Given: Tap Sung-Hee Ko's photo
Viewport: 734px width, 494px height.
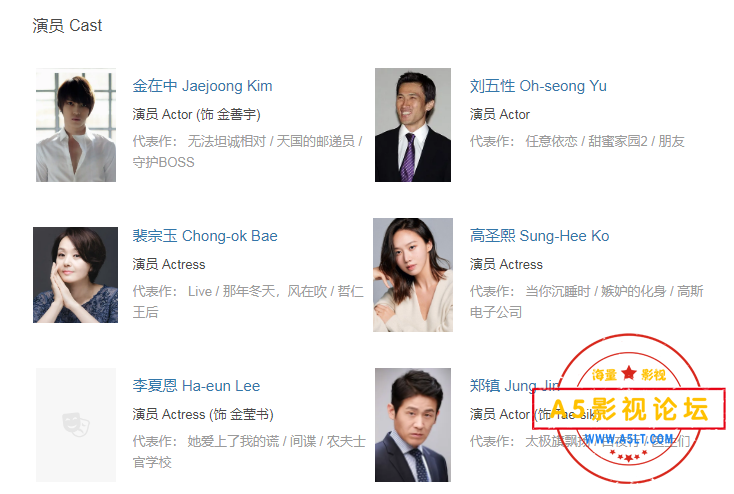Looking at the screenshot, I should [413, 275].
